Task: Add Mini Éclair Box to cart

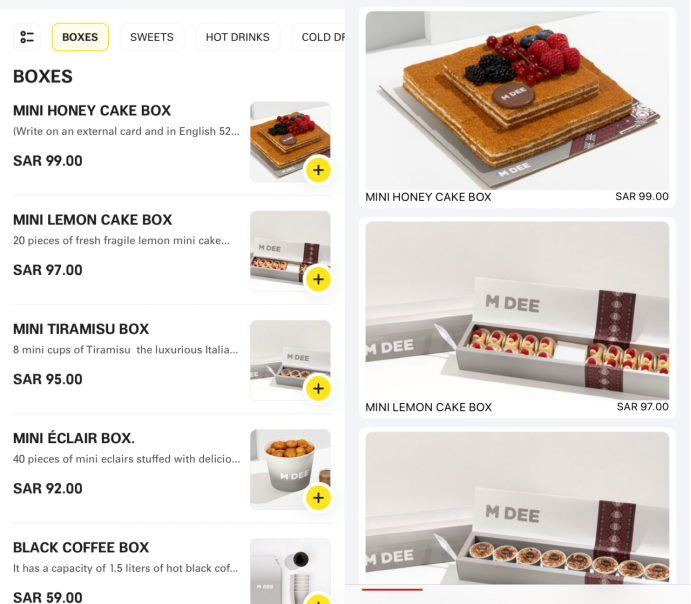Action: [318, 497]
